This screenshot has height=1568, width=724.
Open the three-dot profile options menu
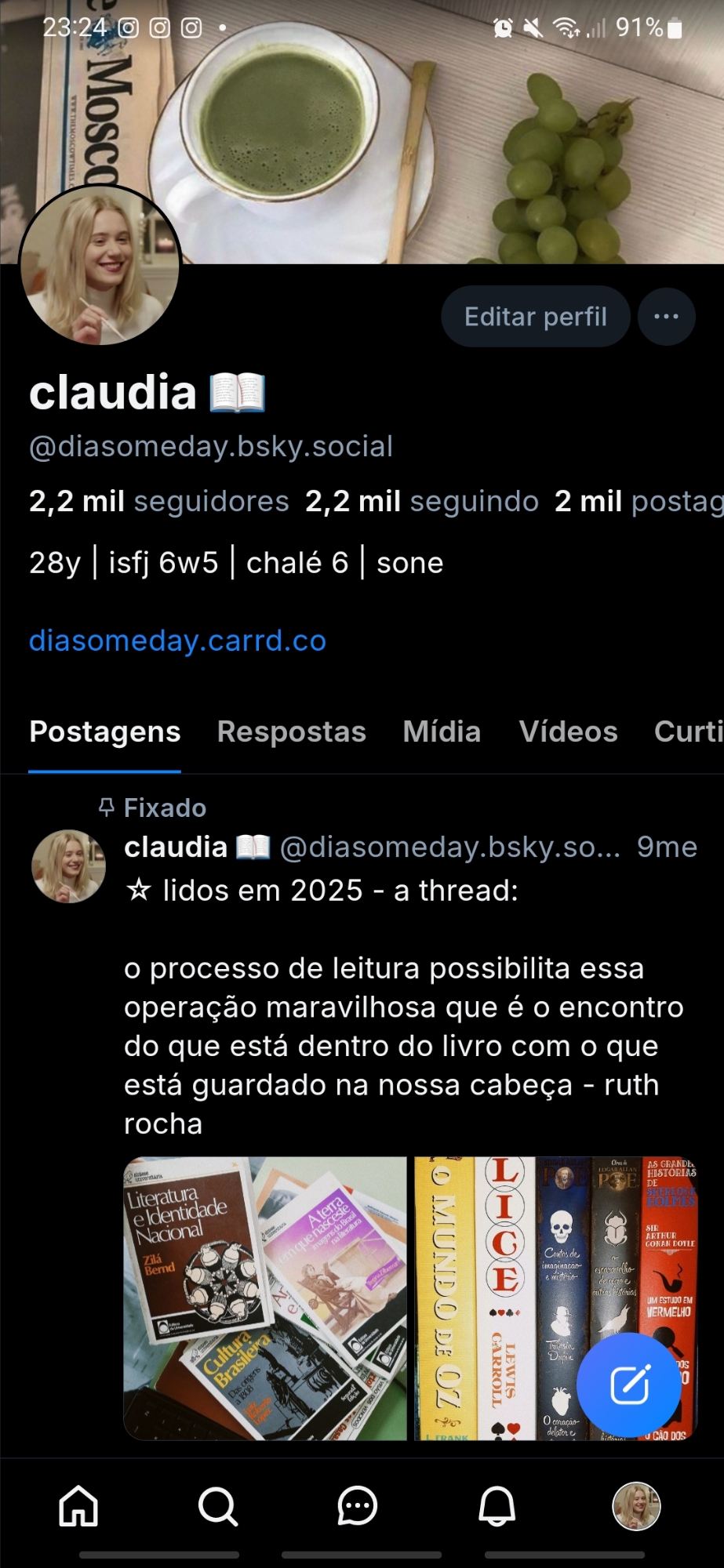pos(666,317)
